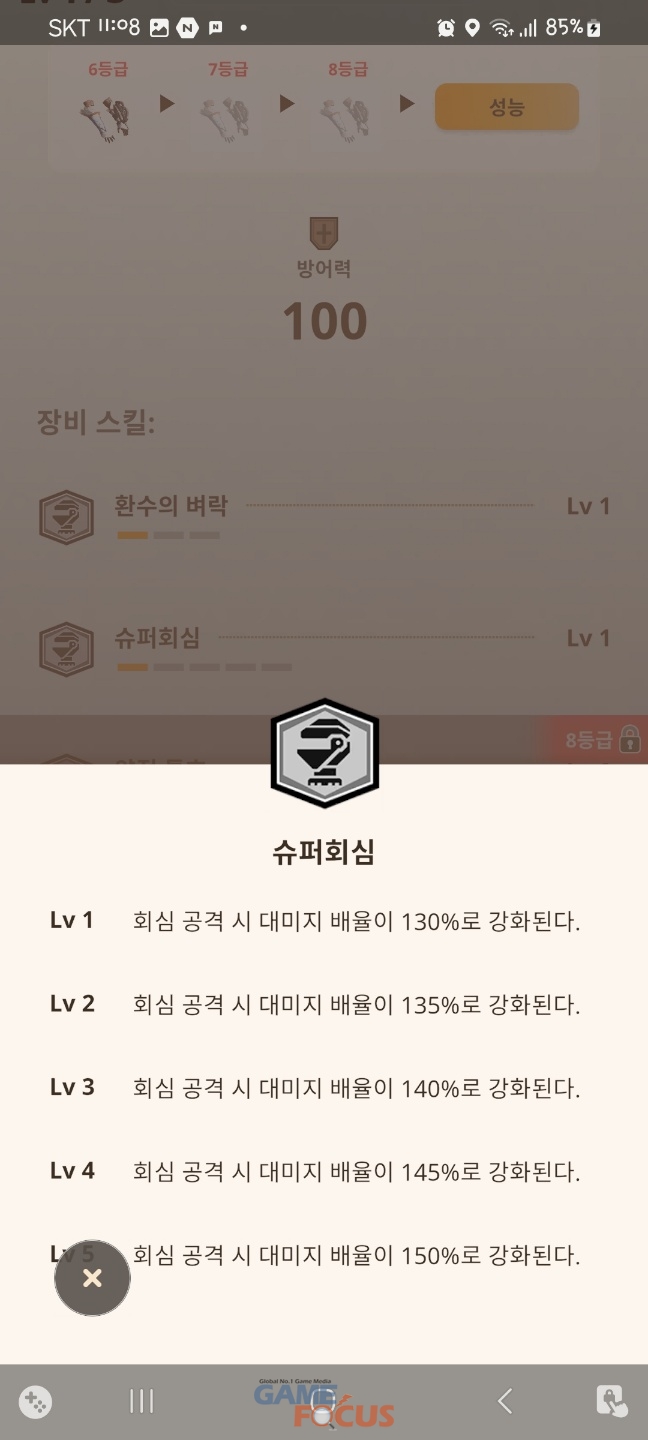Open the game tools icon in the navigation bar
648x1440 pixels.
[x=36, y=1401]
